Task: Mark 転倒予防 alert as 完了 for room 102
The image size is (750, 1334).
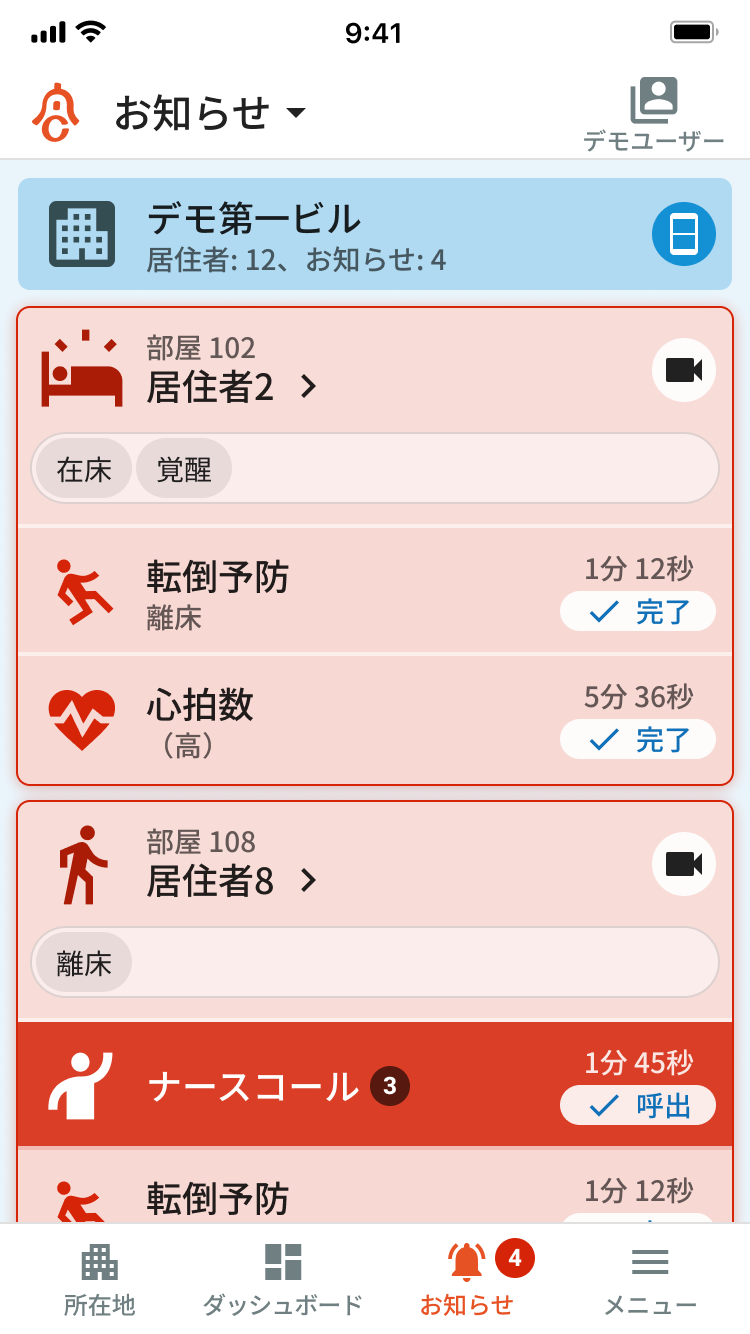Action: pos(638,611)
